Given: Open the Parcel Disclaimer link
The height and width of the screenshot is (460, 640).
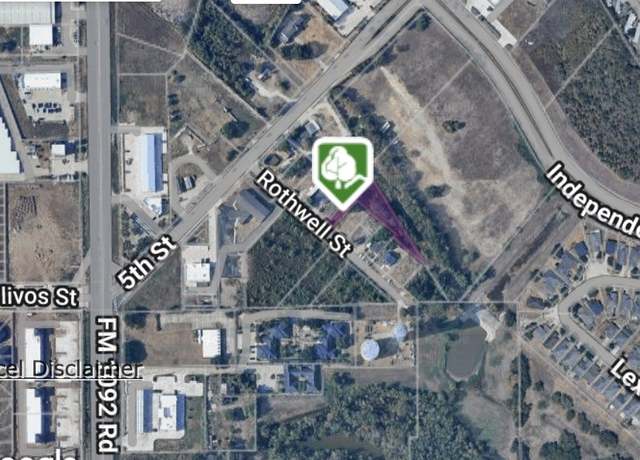Looking at the screenshot, I should point(70,369).
